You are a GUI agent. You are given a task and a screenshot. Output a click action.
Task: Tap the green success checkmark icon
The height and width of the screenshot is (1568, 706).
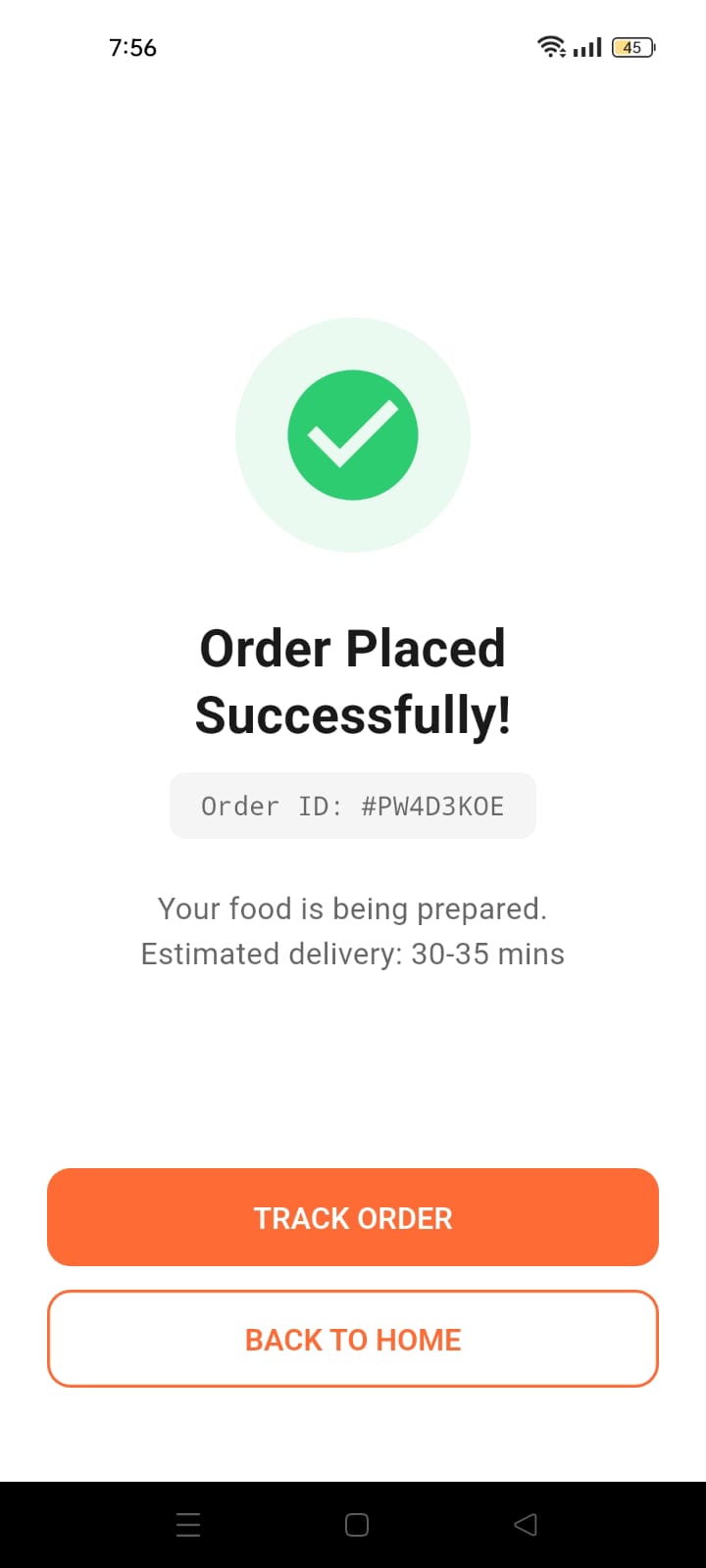tap(353, 434)
